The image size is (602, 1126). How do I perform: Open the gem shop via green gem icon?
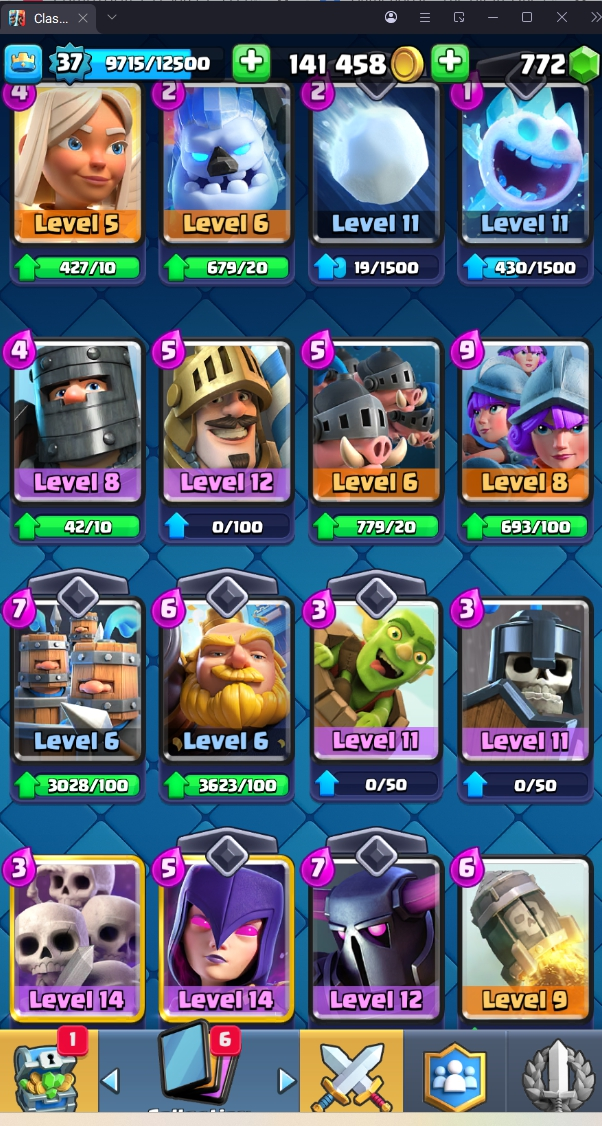(583, 65)
